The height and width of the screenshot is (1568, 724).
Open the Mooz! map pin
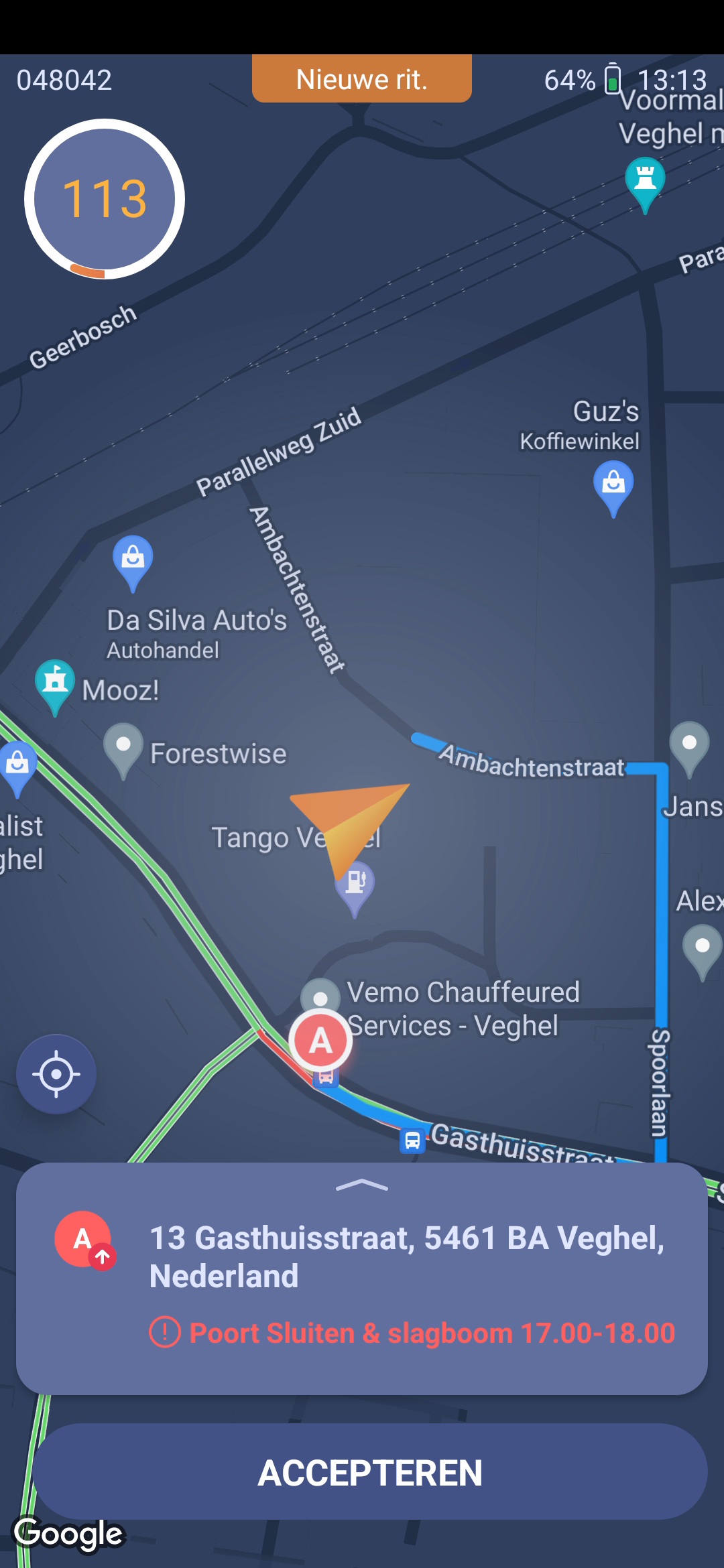tap(55, 683)
